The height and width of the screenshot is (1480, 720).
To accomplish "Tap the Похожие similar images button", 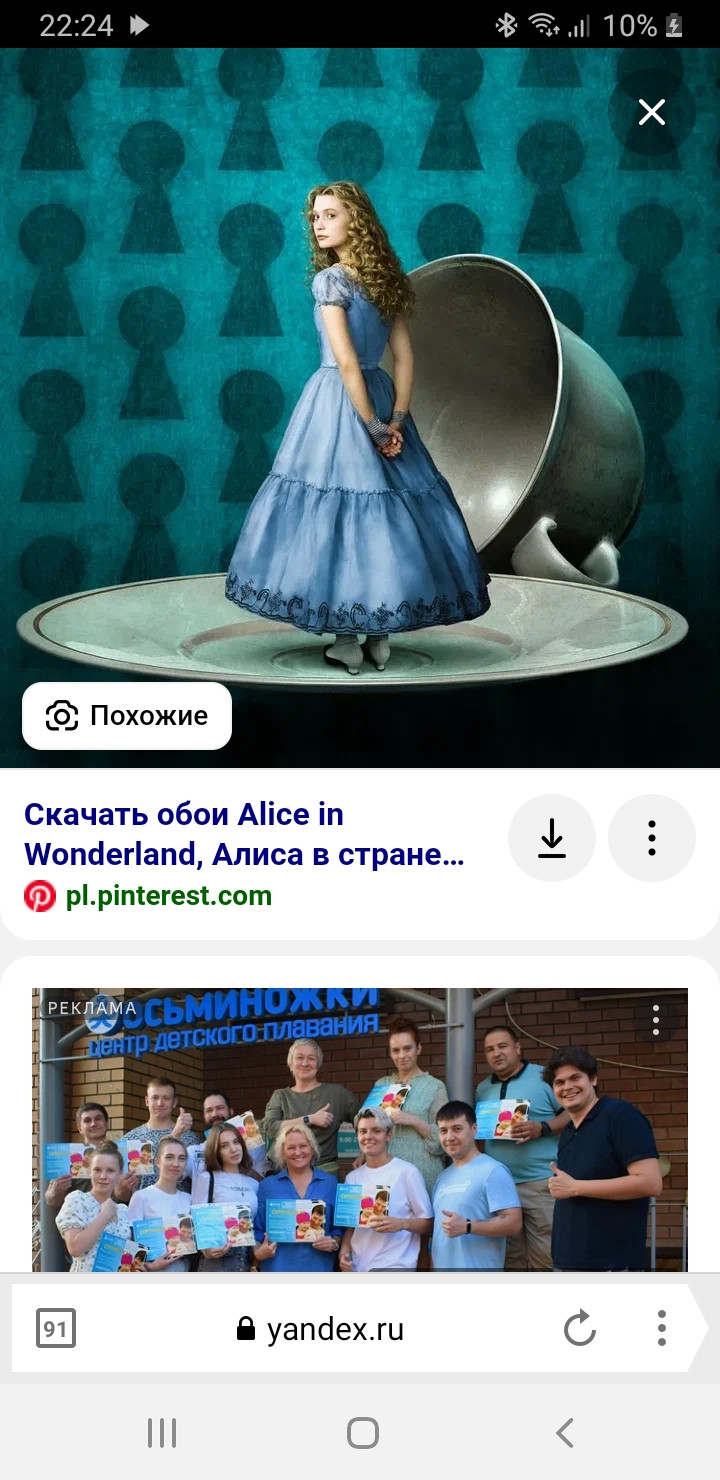I will click(127, 716).
